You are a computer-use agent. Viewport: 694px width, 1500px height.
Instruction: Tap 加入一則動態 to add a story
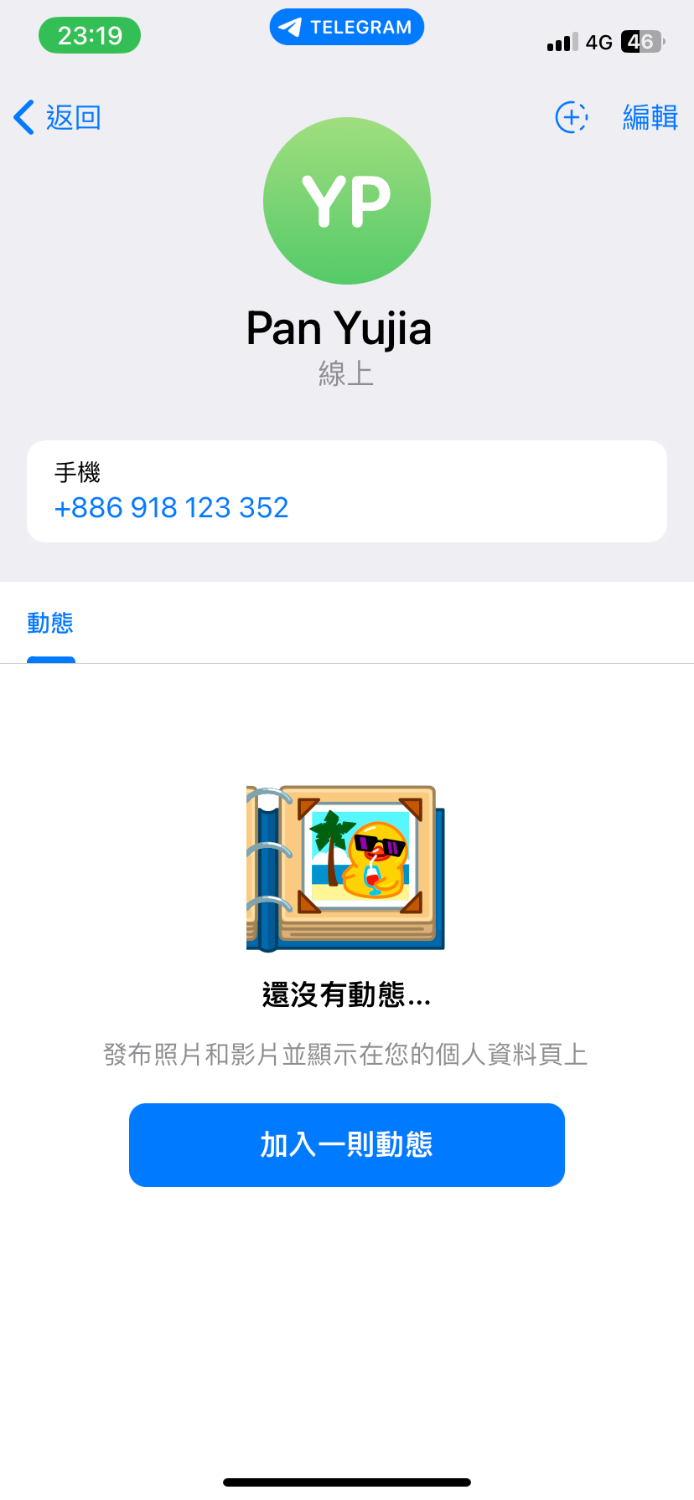click(347, 1145)
